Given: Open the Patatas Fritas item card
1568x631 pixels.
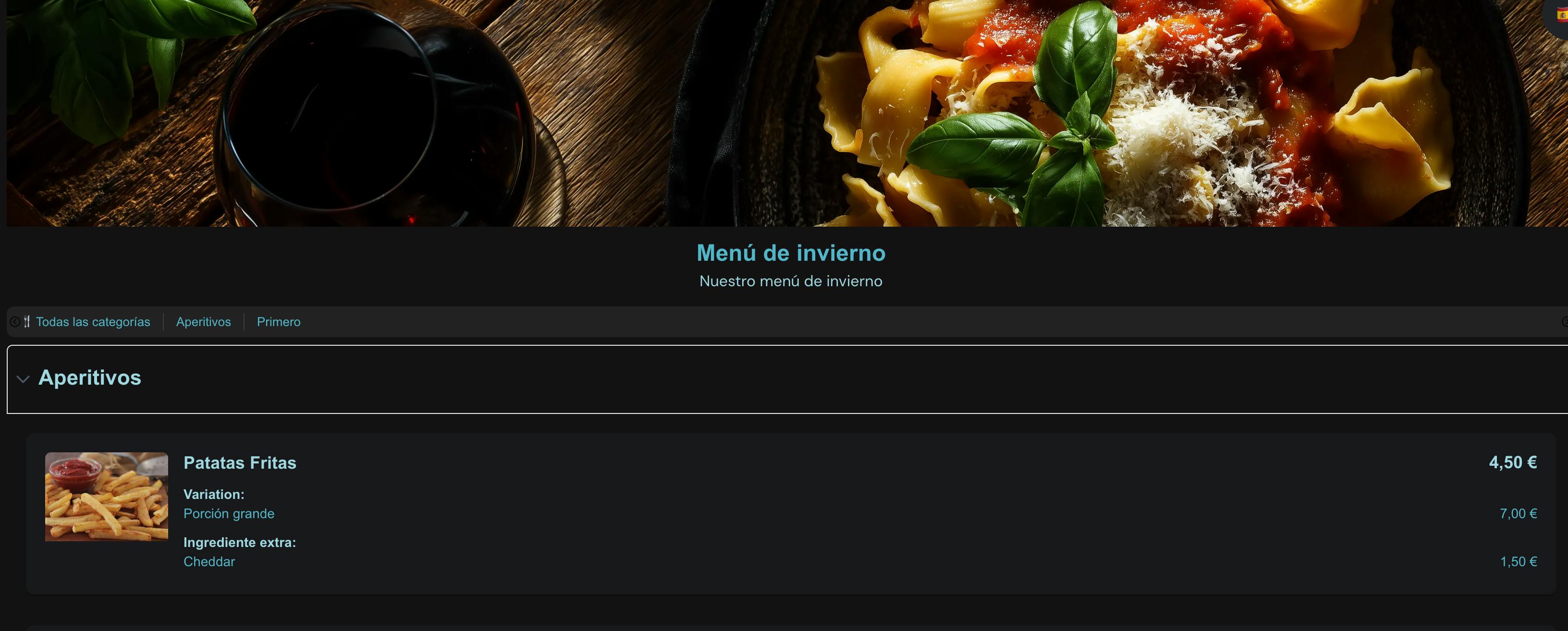Looking at the screenshot, I should click(240, 463).
